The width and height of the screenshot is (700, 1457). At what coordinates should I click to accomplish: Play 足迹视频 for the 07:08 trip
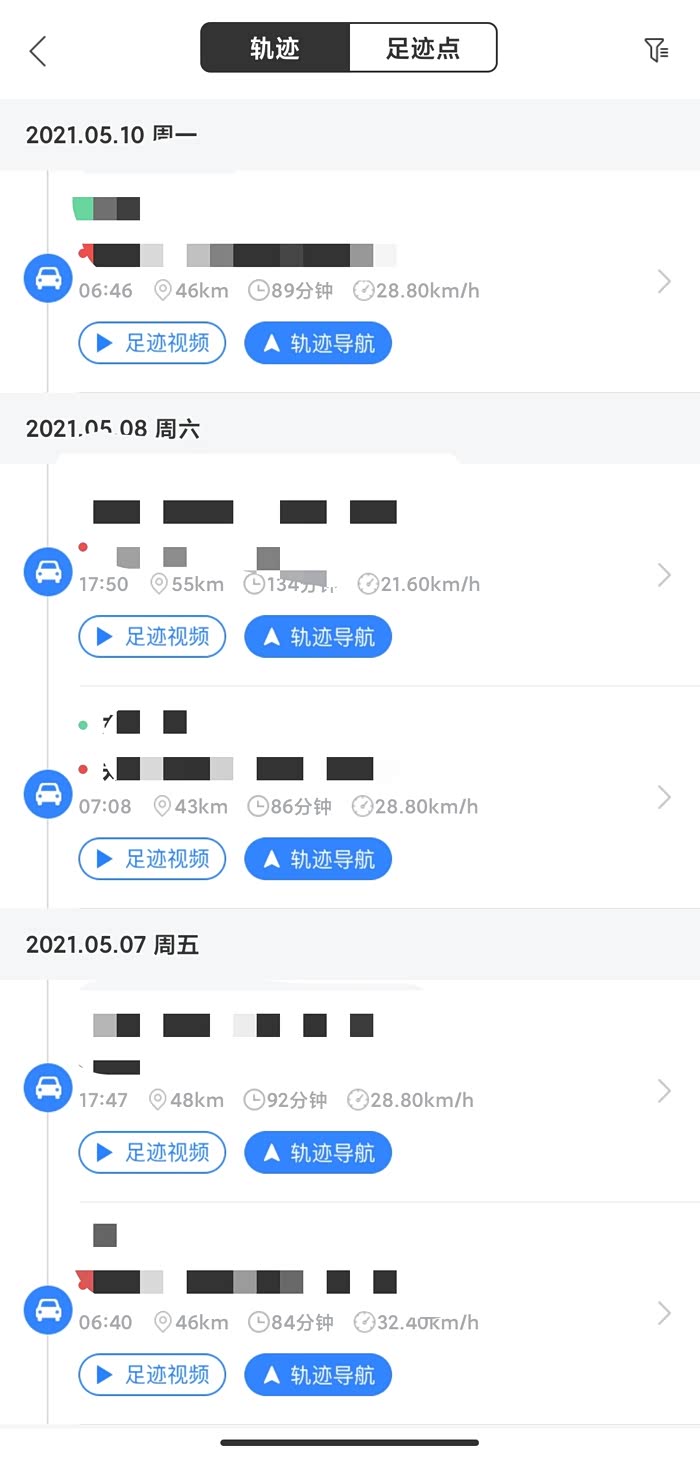click(152, 859)
